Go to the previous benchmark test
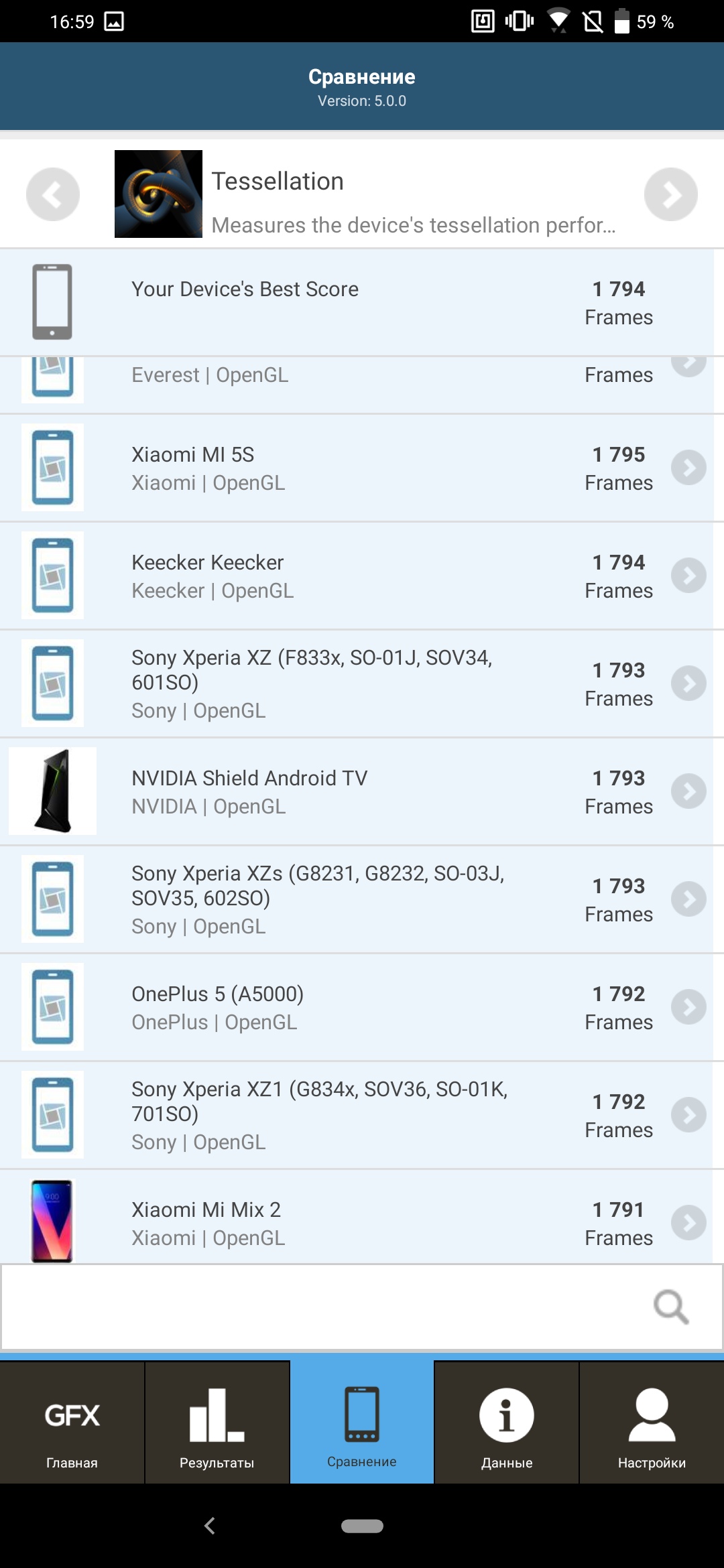 click(x=52, y=194)
